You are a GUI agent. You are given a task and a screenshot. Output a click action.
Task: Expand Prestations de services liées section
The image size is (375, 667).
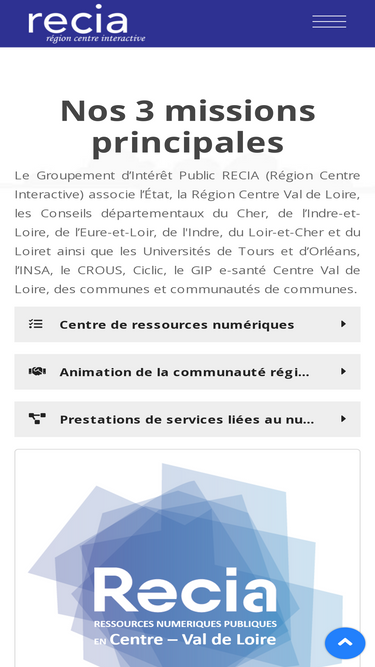[188, 419]
